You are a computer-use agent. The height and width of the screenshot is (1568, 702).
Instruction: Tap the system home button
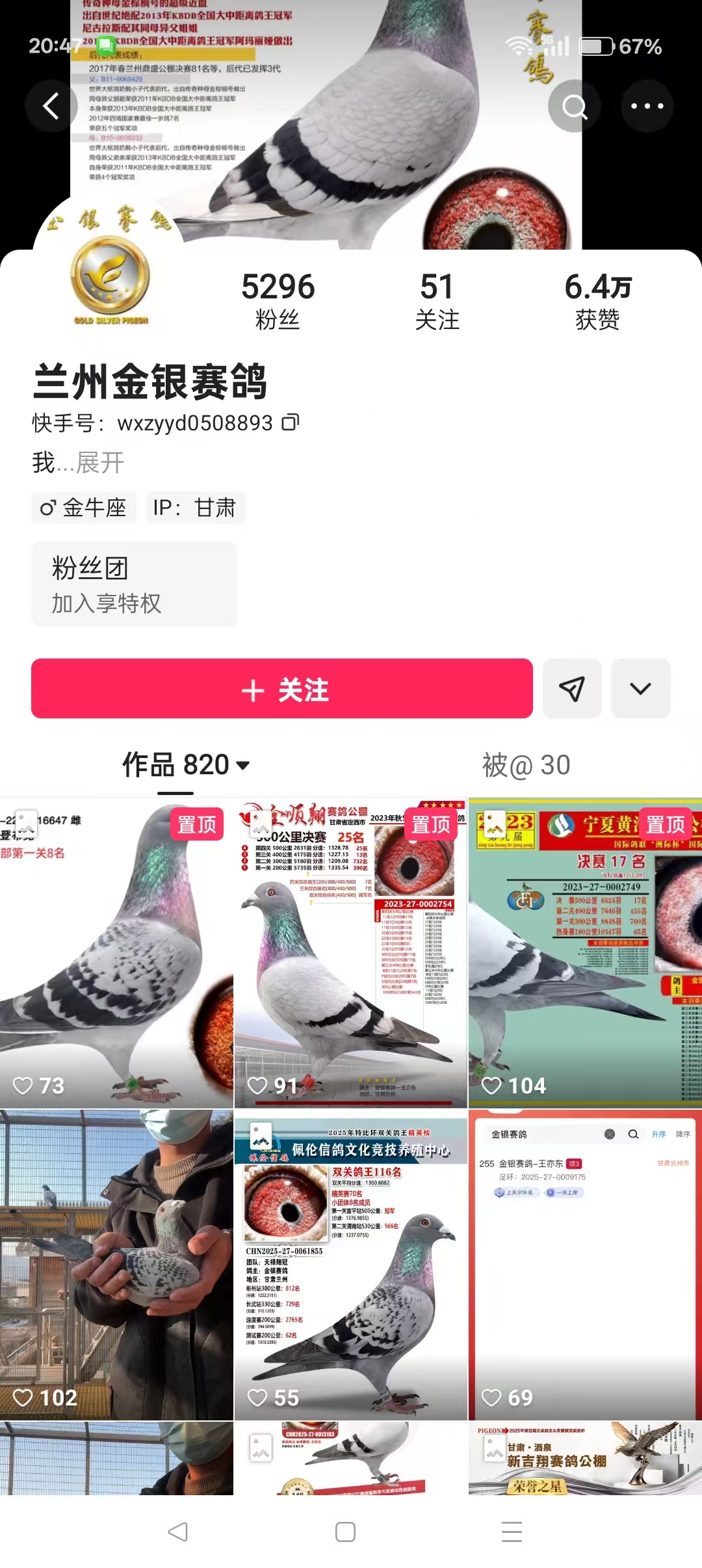[x=345, y=1532]
